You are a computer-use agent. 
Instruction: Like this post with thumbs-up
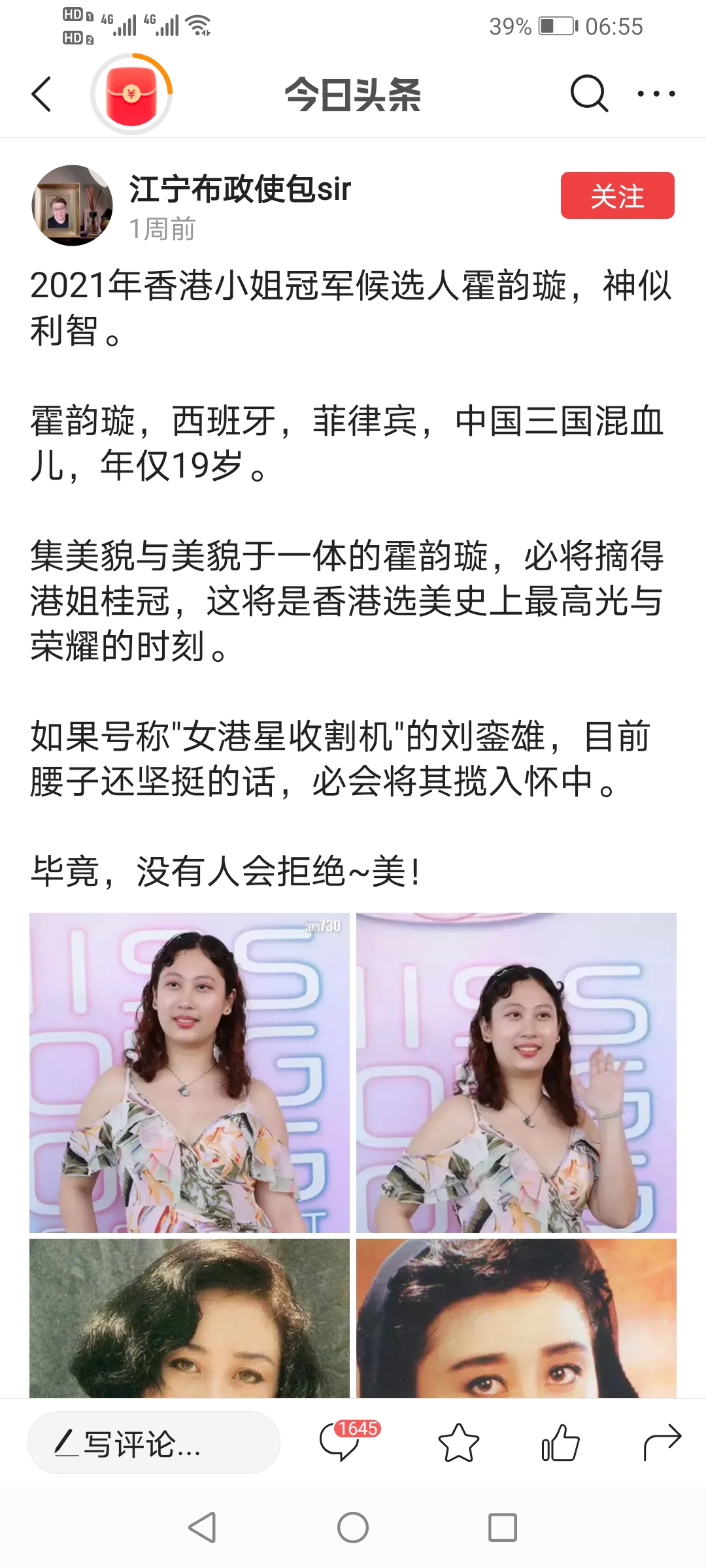560,1443
